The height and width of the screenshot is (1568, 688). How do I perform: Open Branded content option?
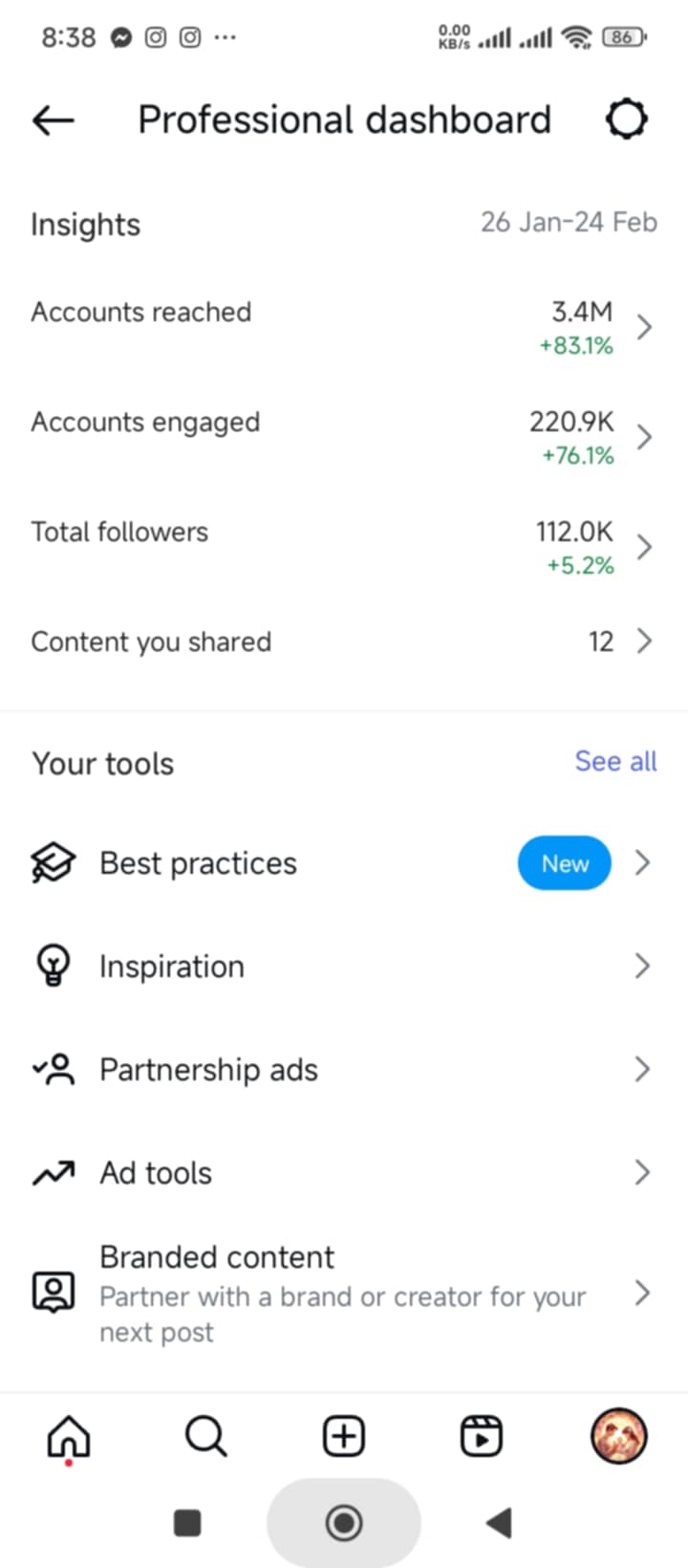pos(344,1294)
